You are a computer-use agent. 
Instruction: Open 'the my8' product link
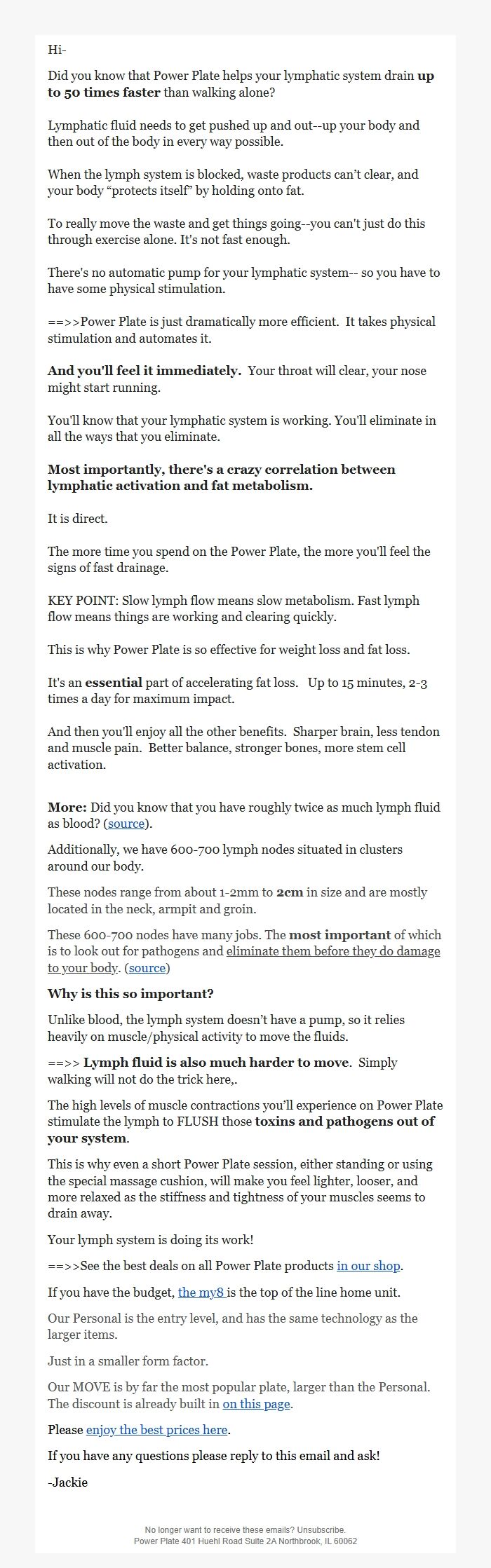point(201,1293)
